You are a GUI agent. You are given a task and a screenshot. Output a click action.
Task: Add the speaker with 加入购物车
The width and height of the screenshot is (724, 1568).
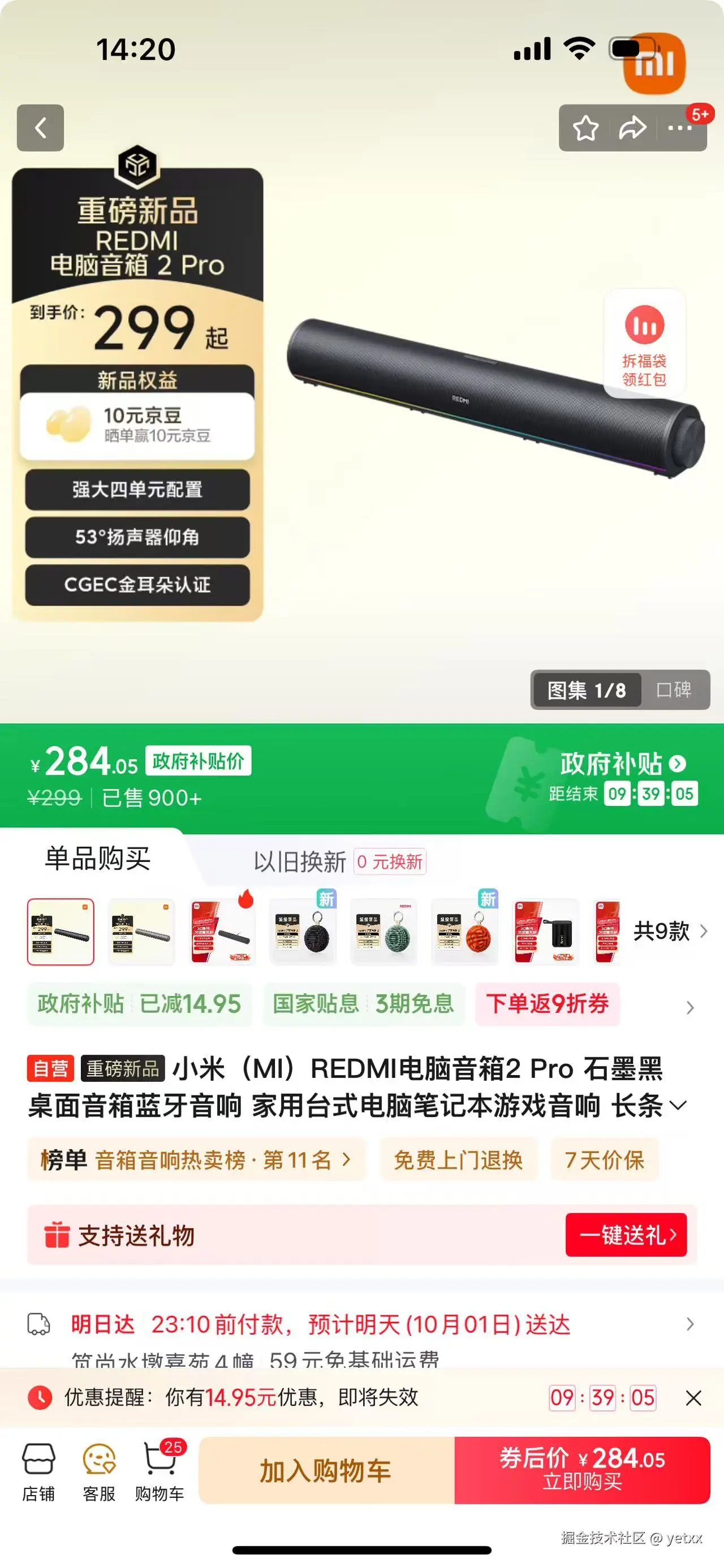tap(326, 1471)
